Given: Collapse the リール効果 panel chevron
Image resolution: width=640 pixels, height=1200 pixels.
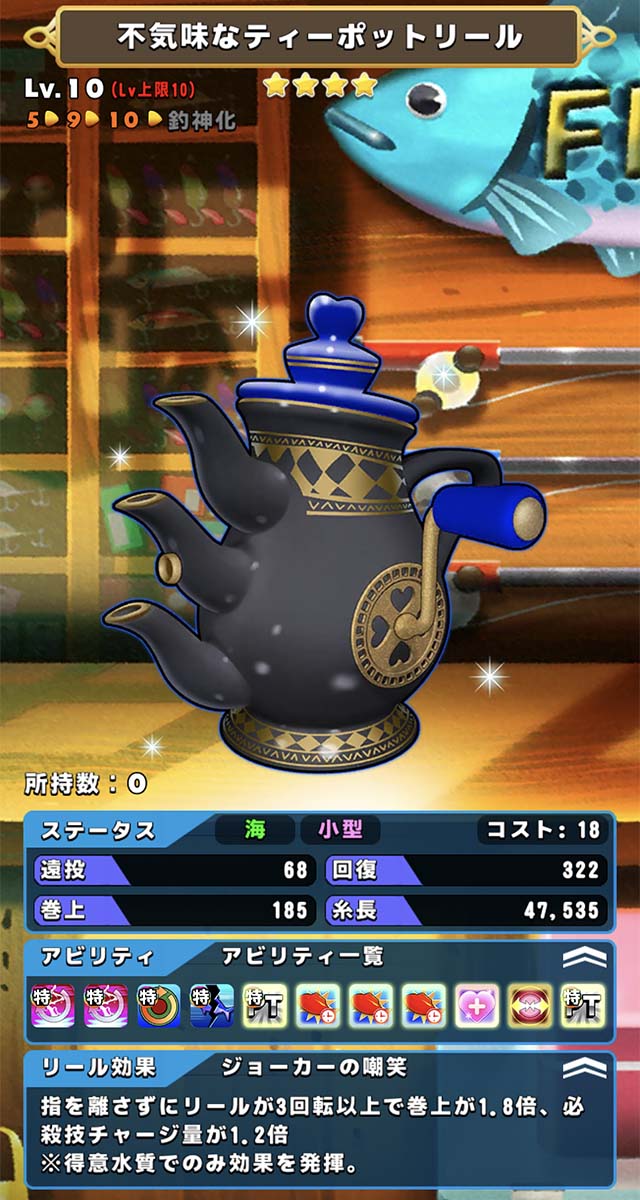Looking at the screenshot, I should click(x=585, y=1068).
